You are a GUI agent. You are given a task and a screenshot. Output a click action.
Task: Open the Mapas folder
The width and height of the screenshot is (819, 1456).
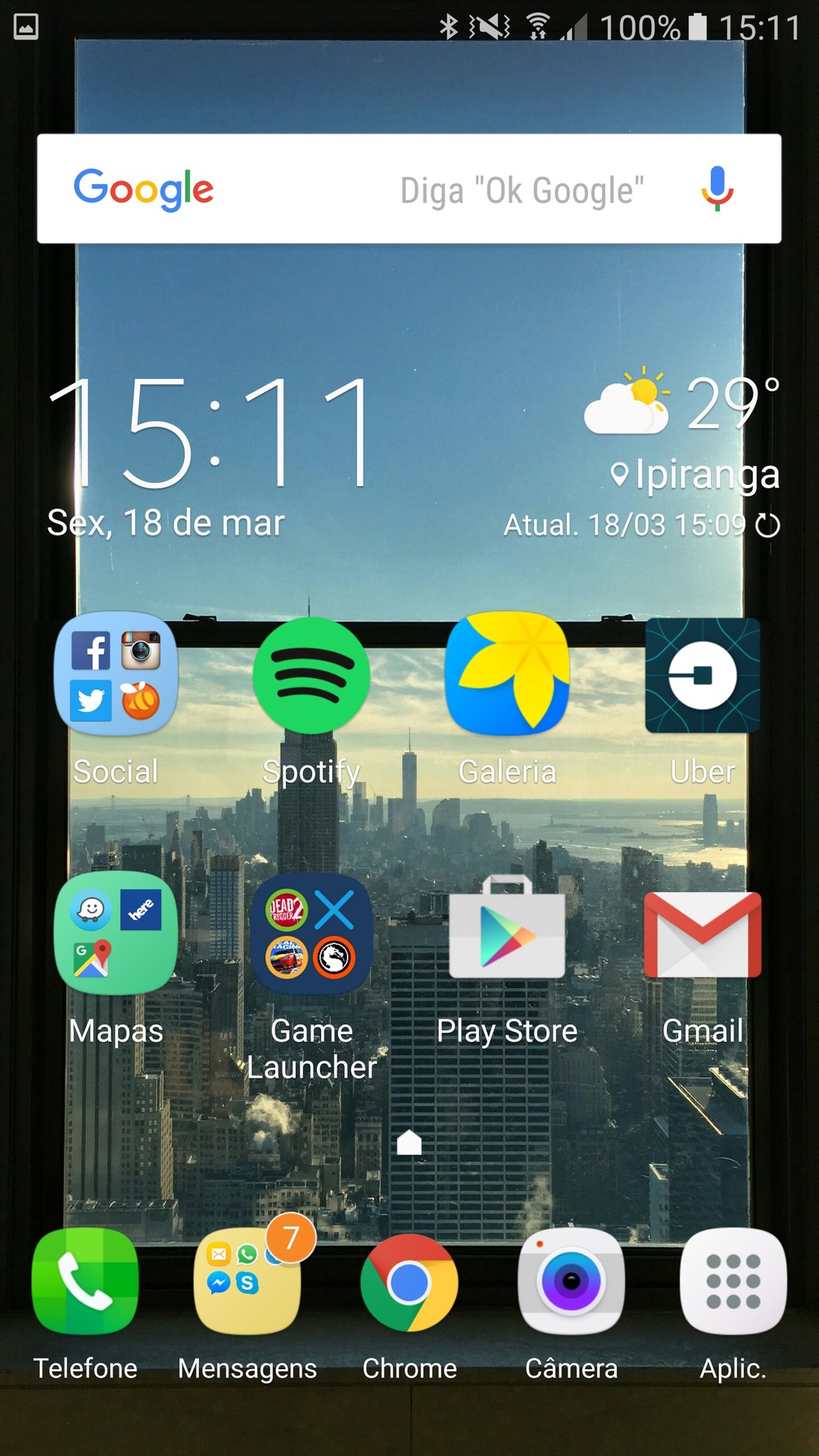pyautogui.click(x=115, y=934)
